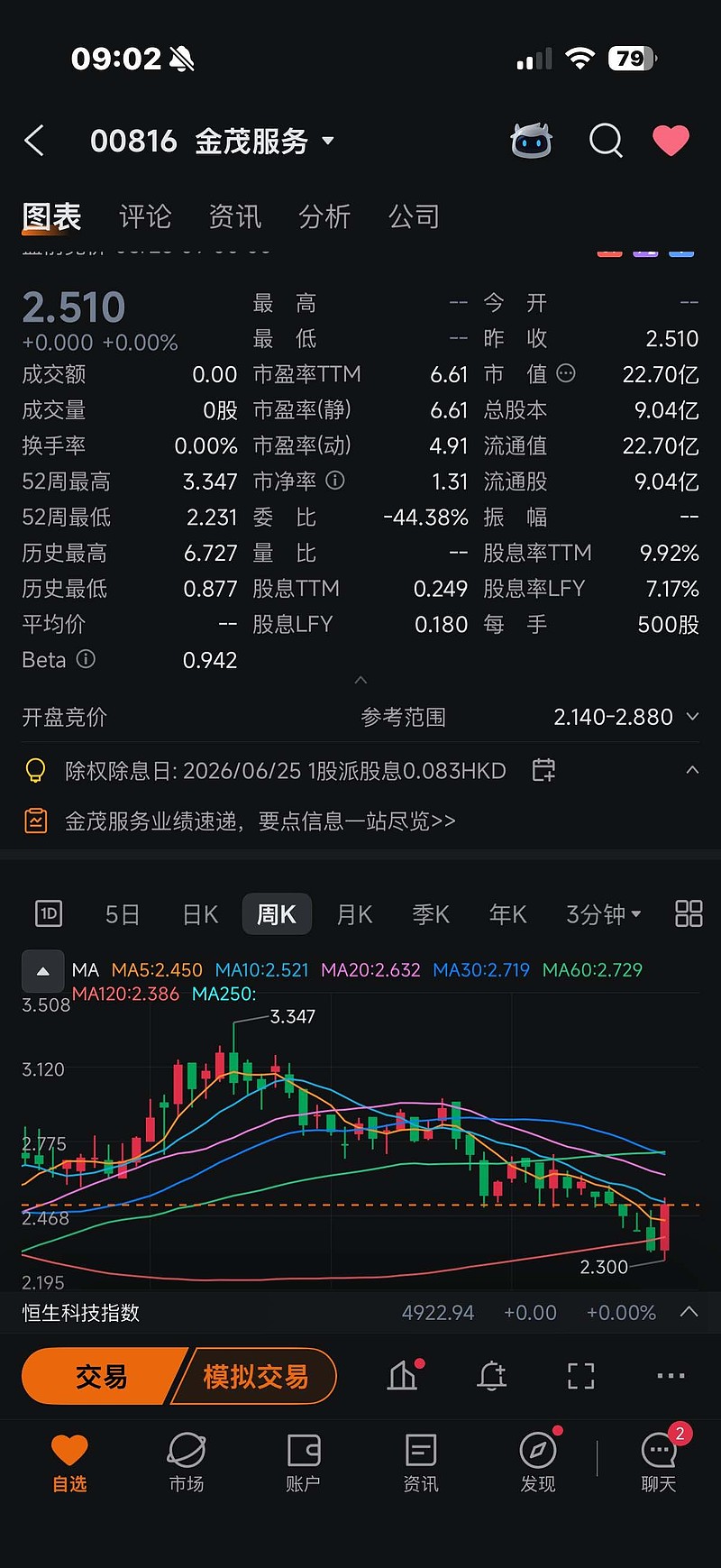The width and height of the screenshot is (721, 1568).
Task: Open 金茂服务业绩速递 results link
Action: pyautogui.click(x=260, y=821)
